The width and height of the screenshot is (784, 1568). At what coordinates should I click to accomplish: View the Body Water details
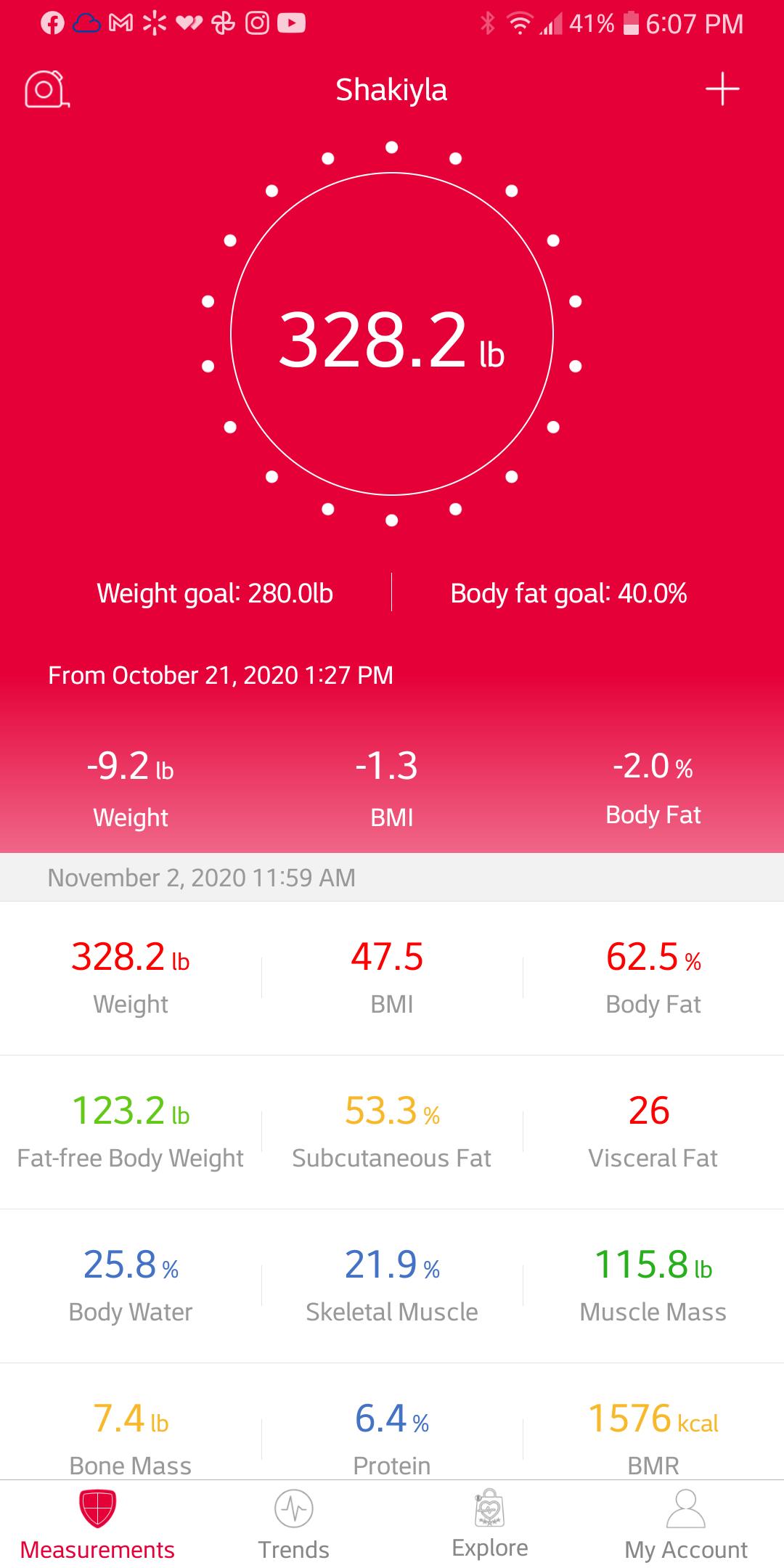tap(131, 1285)
